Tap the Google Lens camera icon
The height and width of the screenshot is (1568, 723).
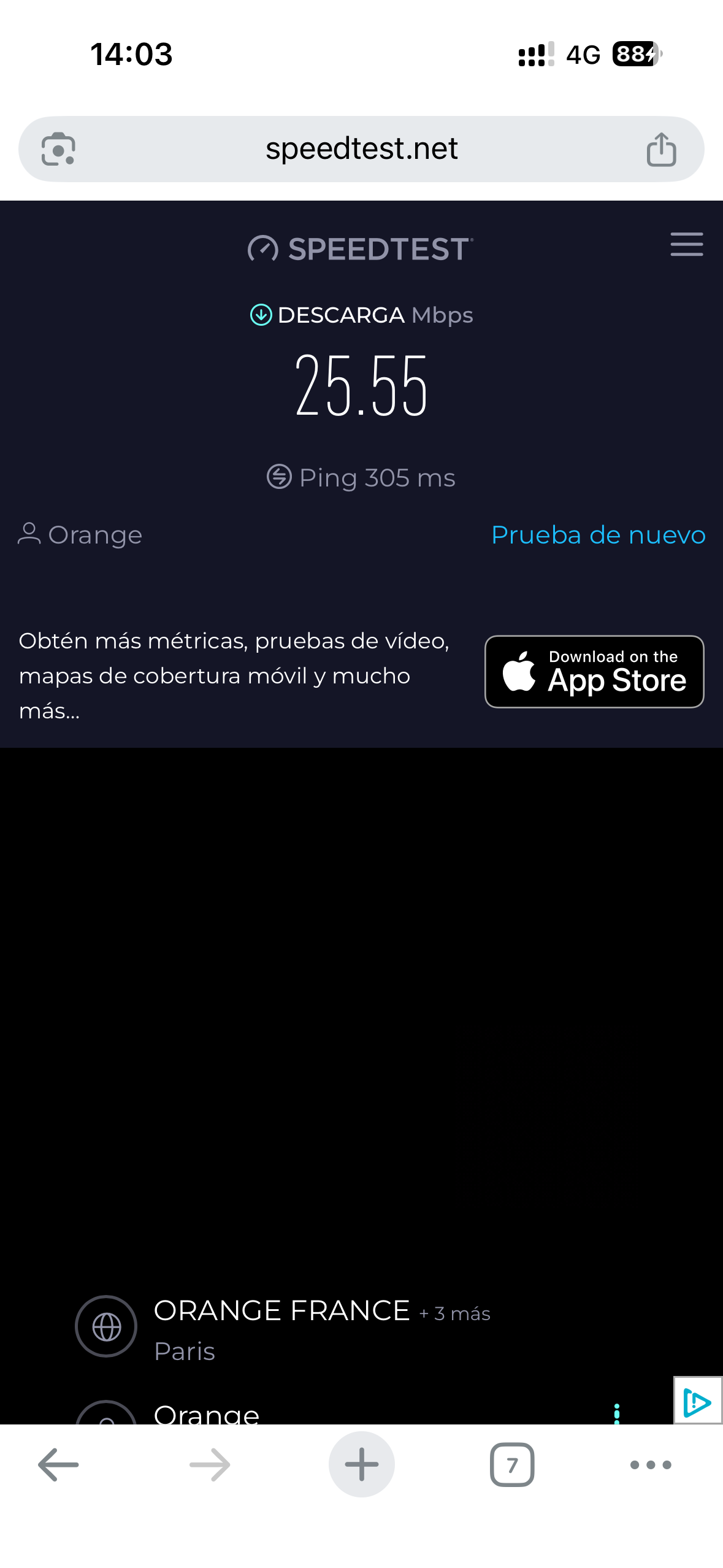click(x=58, y=149)
